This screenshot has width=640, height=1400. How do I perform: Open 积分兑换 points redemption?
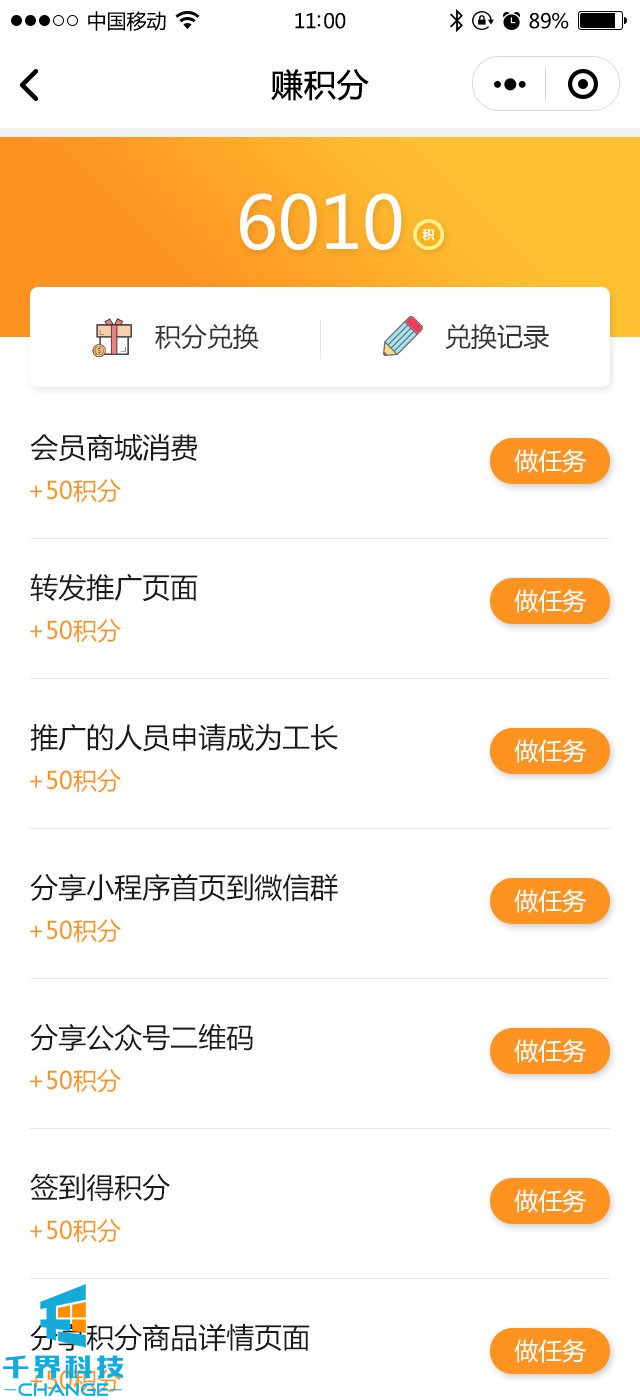coord(176,337)
